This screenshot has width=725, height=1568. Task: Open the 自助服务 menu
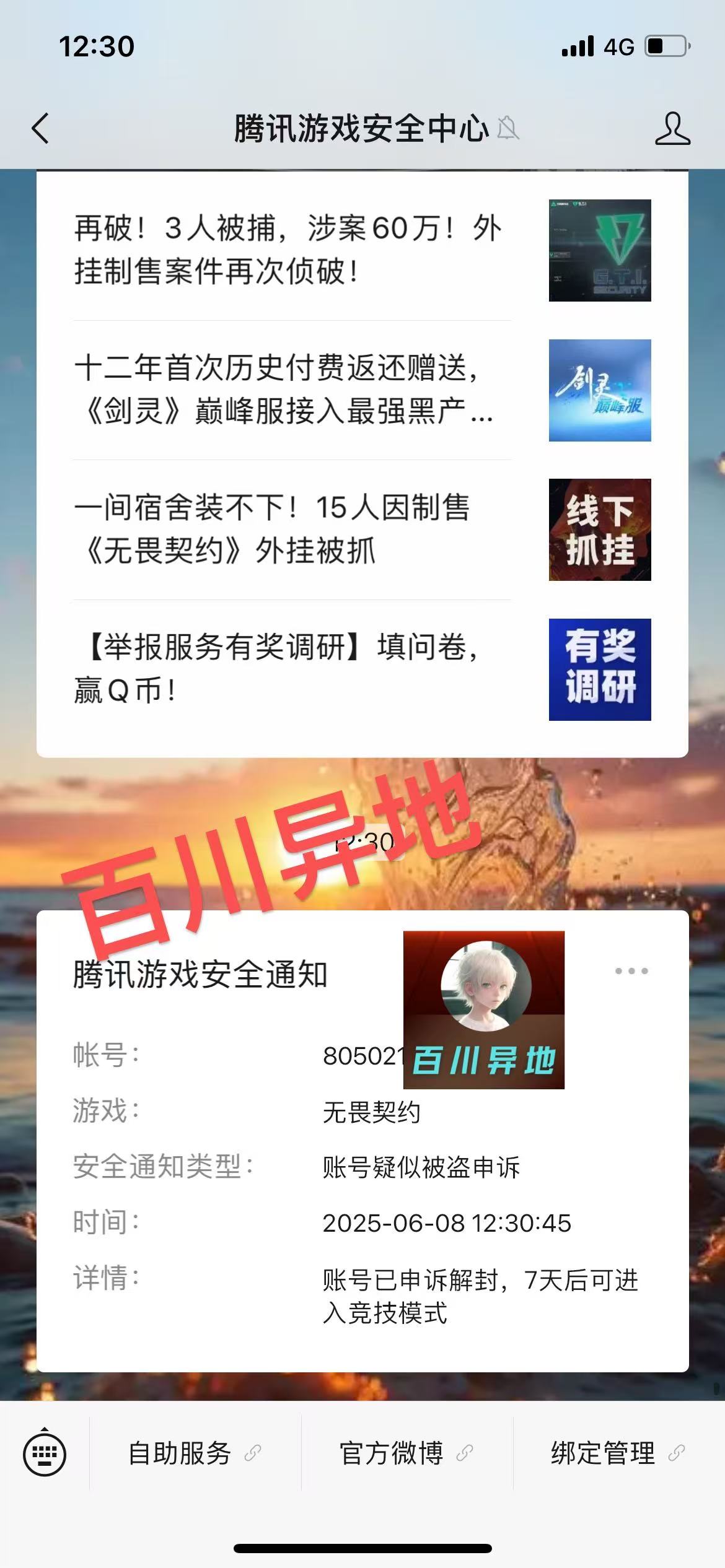(x=195, y=1453)
